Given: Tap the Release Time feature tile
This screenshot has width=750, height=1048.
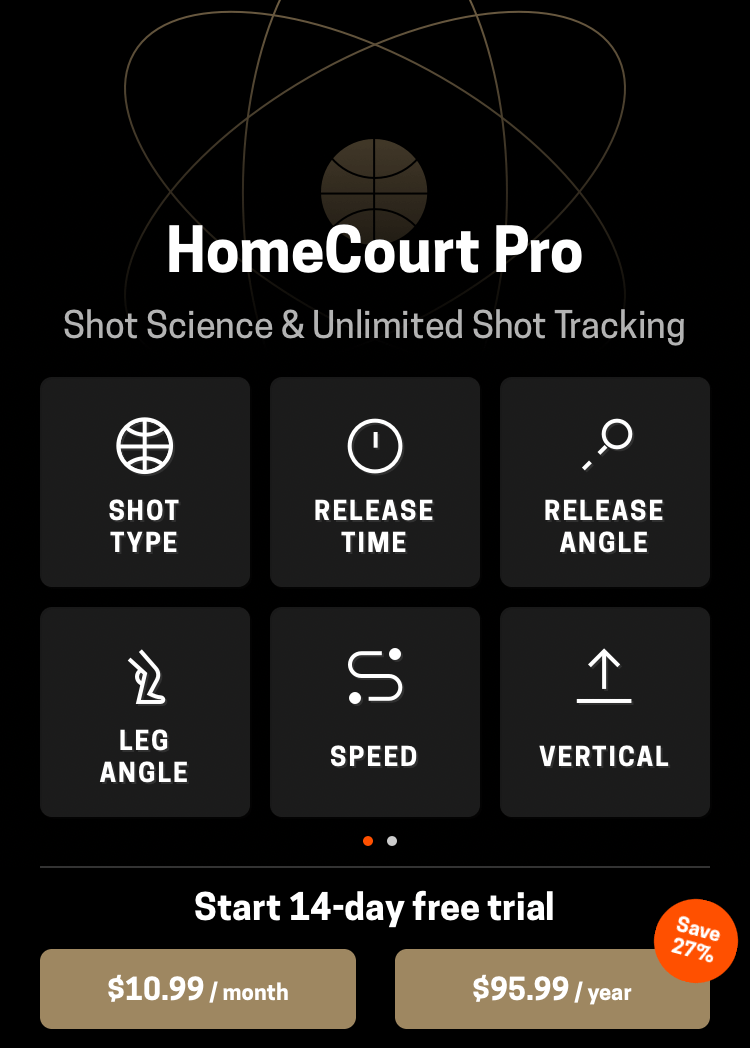Looking at the screenshot, I should click(374, 481).
